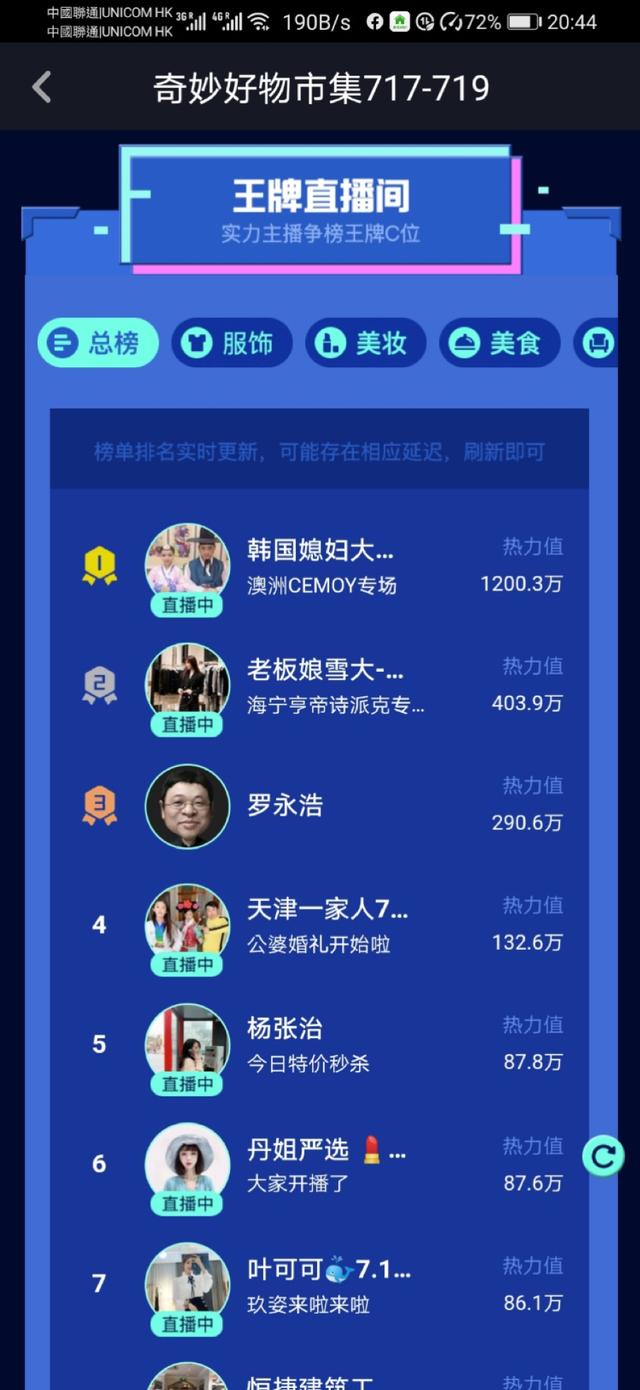Go back from 奇妙好物市集 page
Image resolution: width=640 pixels, height=1390 pixels.
click(41, 88)
